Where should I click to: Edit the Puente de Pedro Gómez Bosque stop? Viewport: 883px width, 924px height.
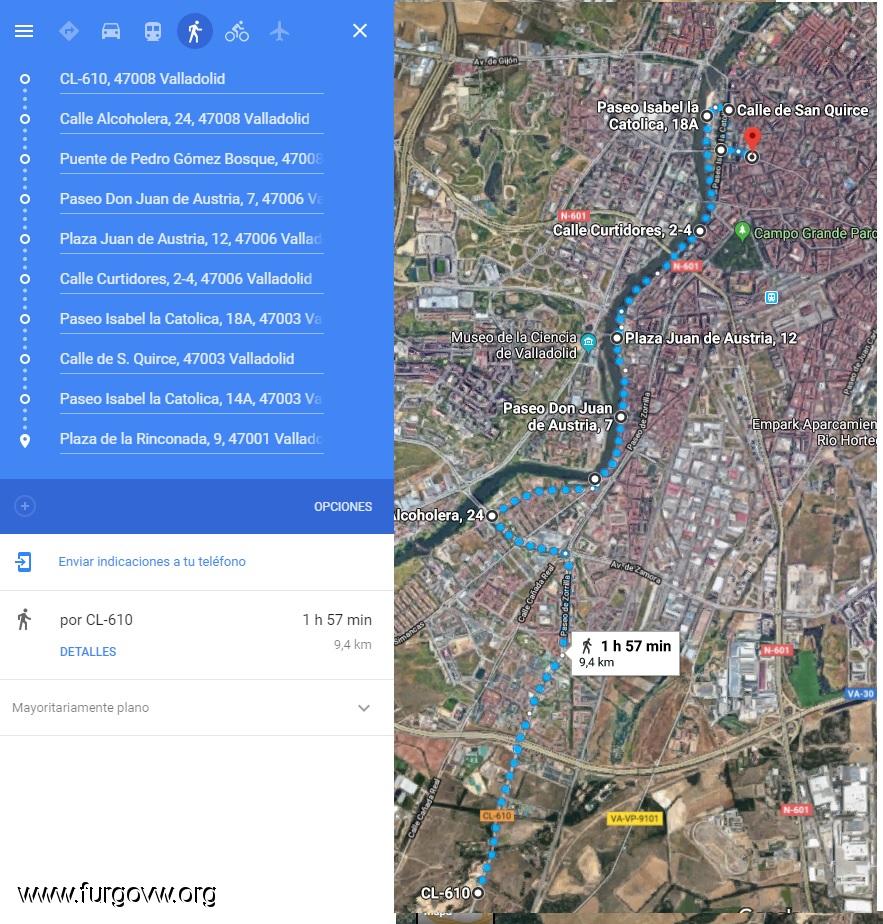190,159
